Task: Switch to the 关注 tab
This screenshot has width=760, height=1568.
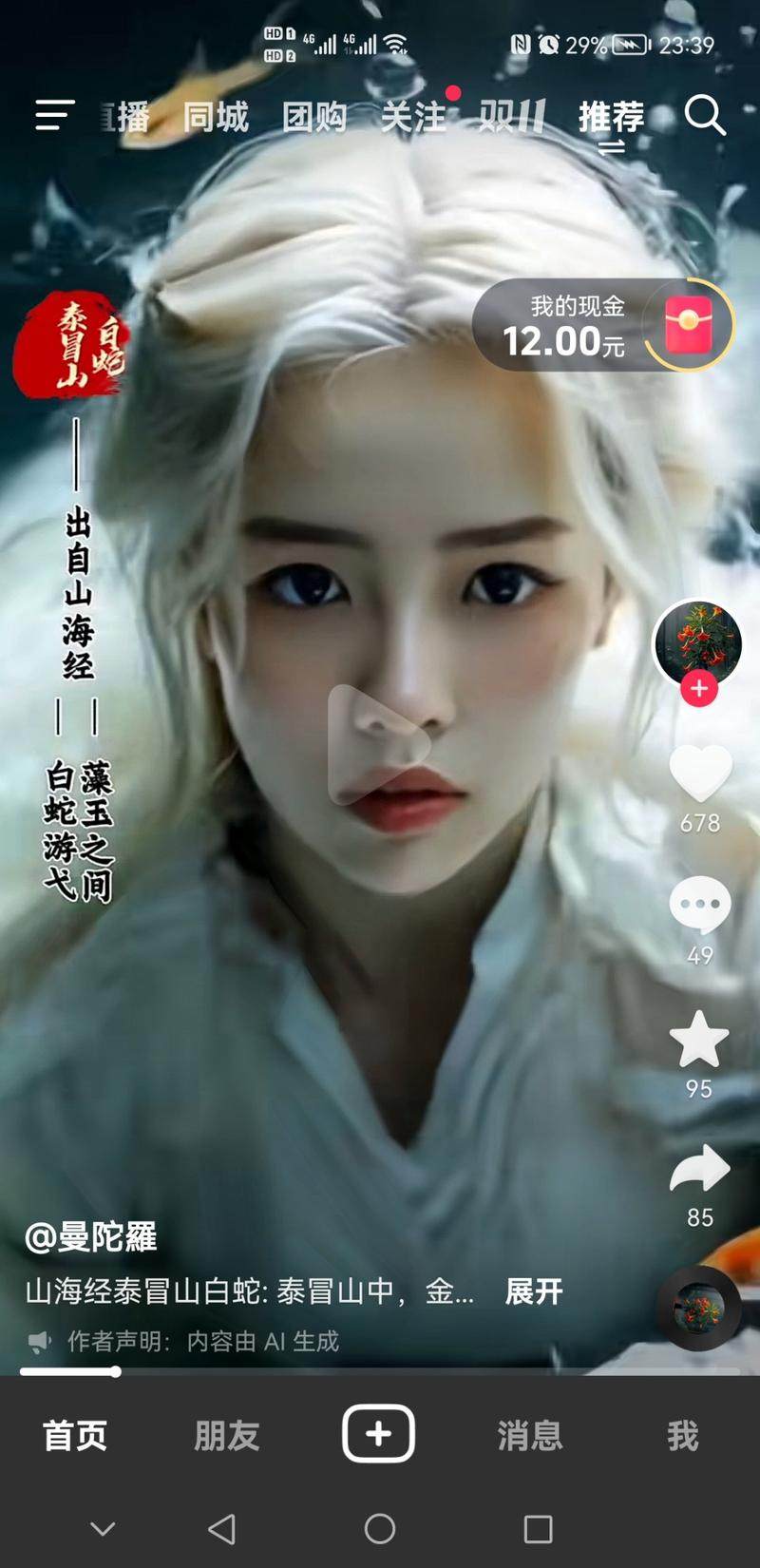Action: point(413,118)
